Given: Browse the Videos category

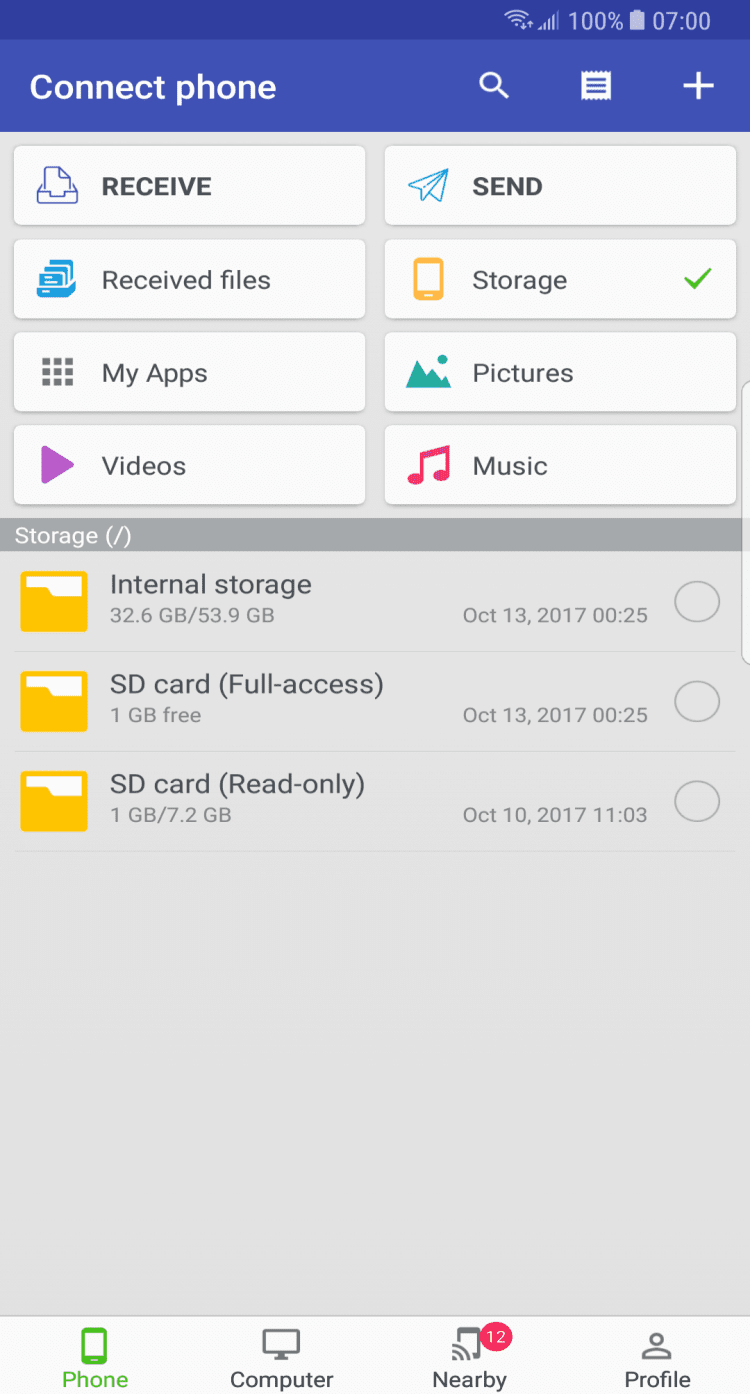Looking at the screenshot, I should [189, 466].
